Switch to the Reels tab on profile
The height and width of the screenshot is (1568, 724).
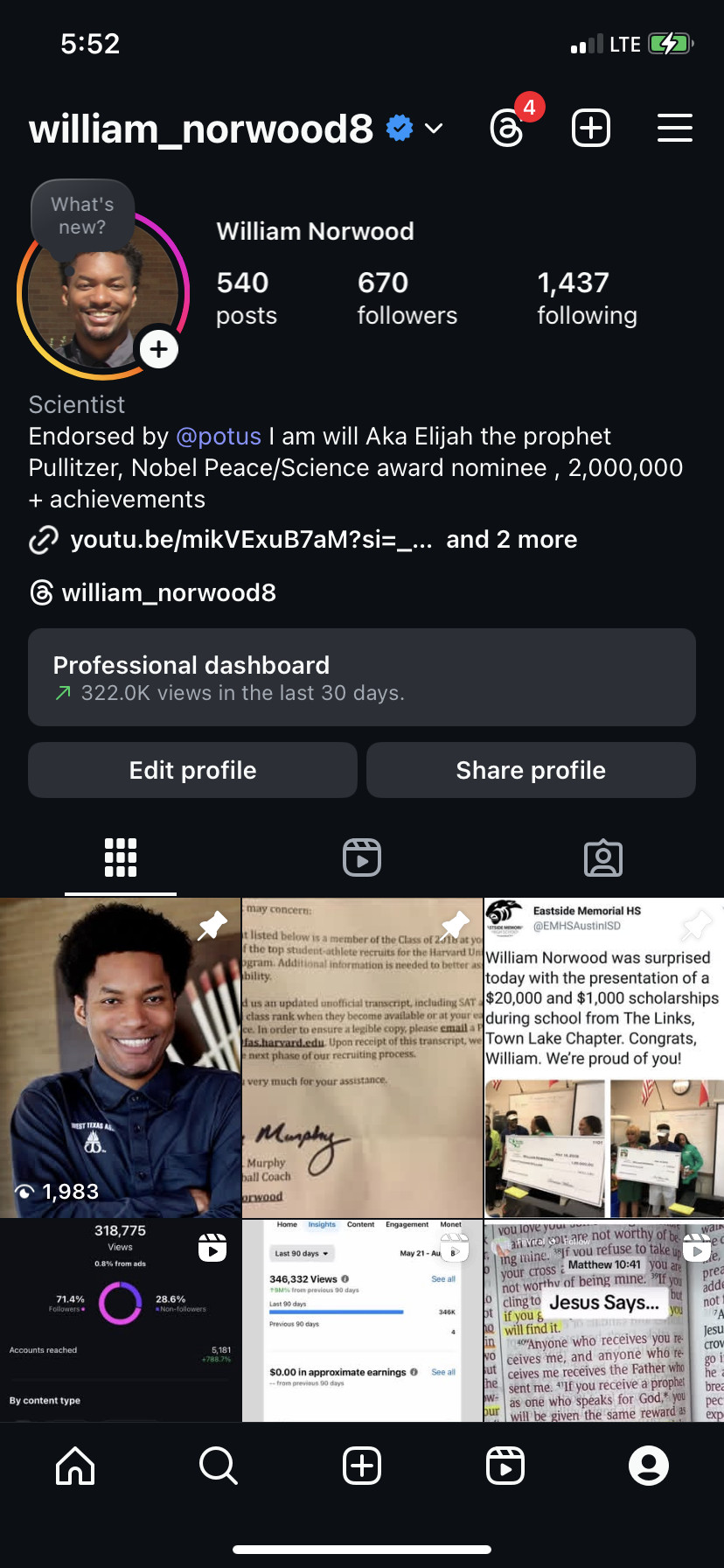[x=362, y=857]
